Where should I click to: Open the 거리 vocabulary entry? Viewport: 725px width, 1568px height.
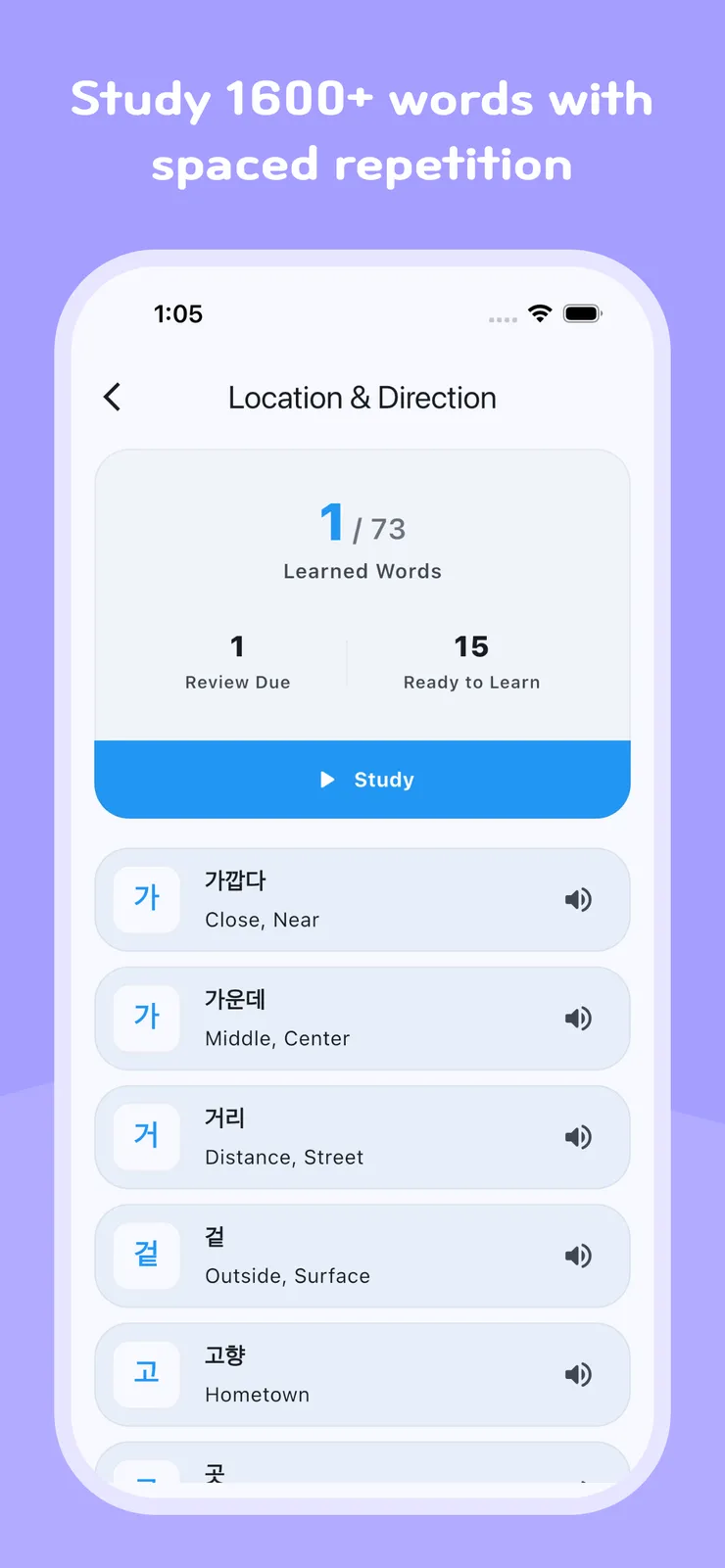tap(362, 1137)
